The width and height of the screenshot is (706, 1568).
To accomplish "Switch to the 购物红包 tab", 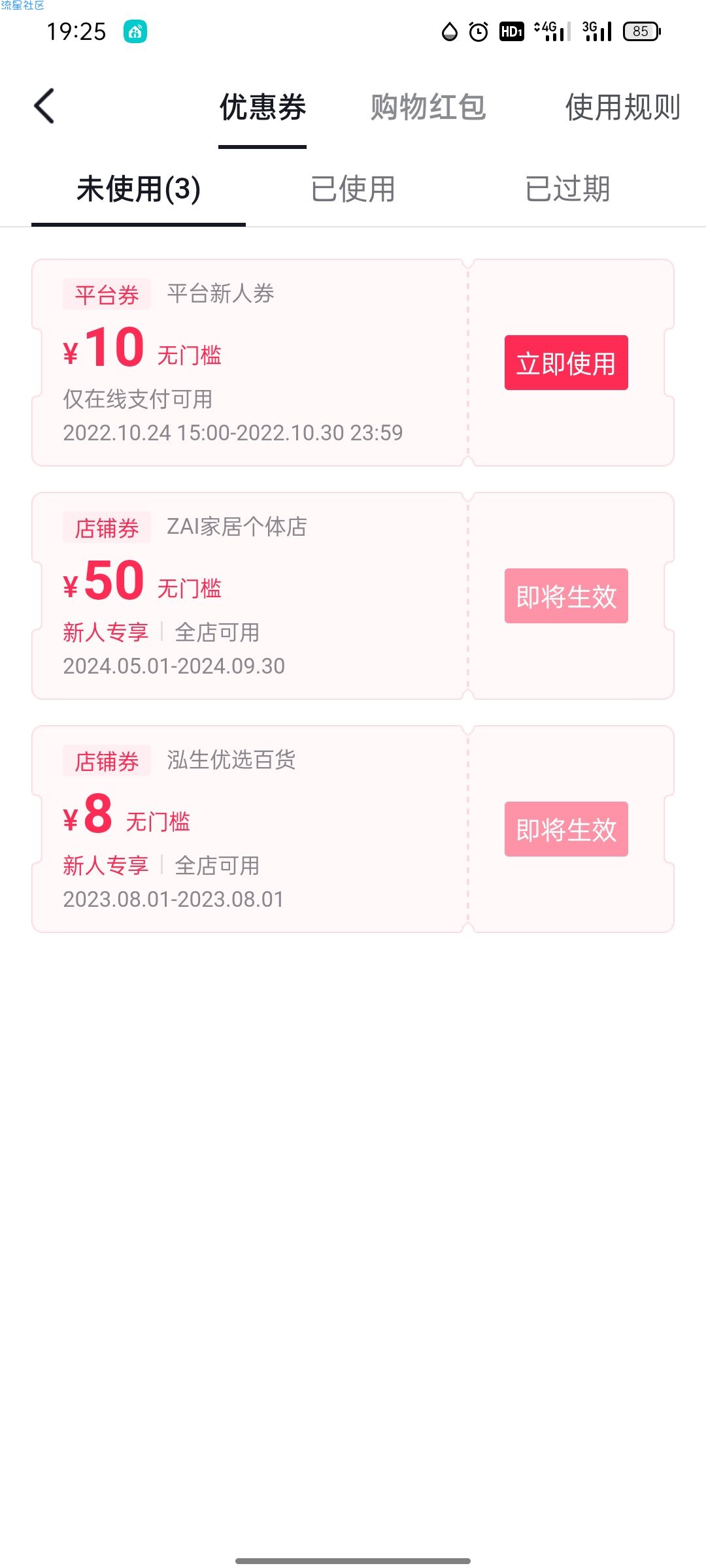I will click(x=428, y=107).
